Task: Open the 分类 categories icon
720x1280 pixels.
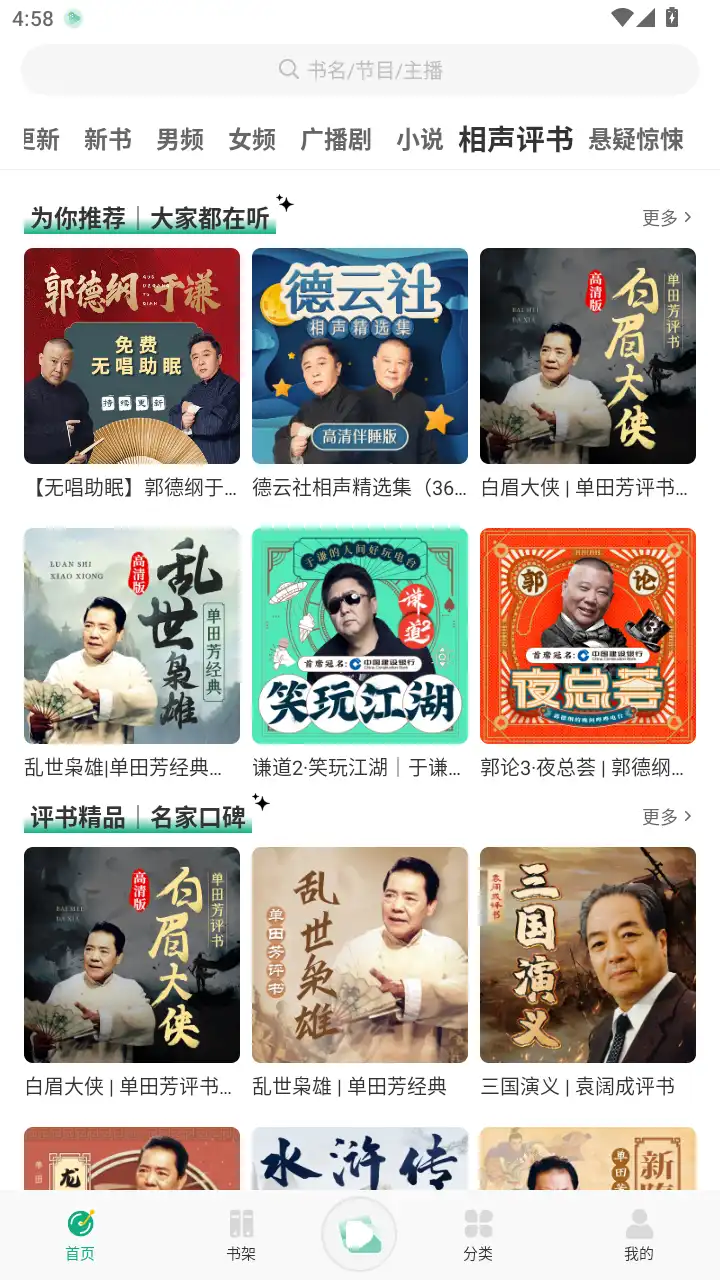Action: pyautogui.click(x=478, y=1222)
